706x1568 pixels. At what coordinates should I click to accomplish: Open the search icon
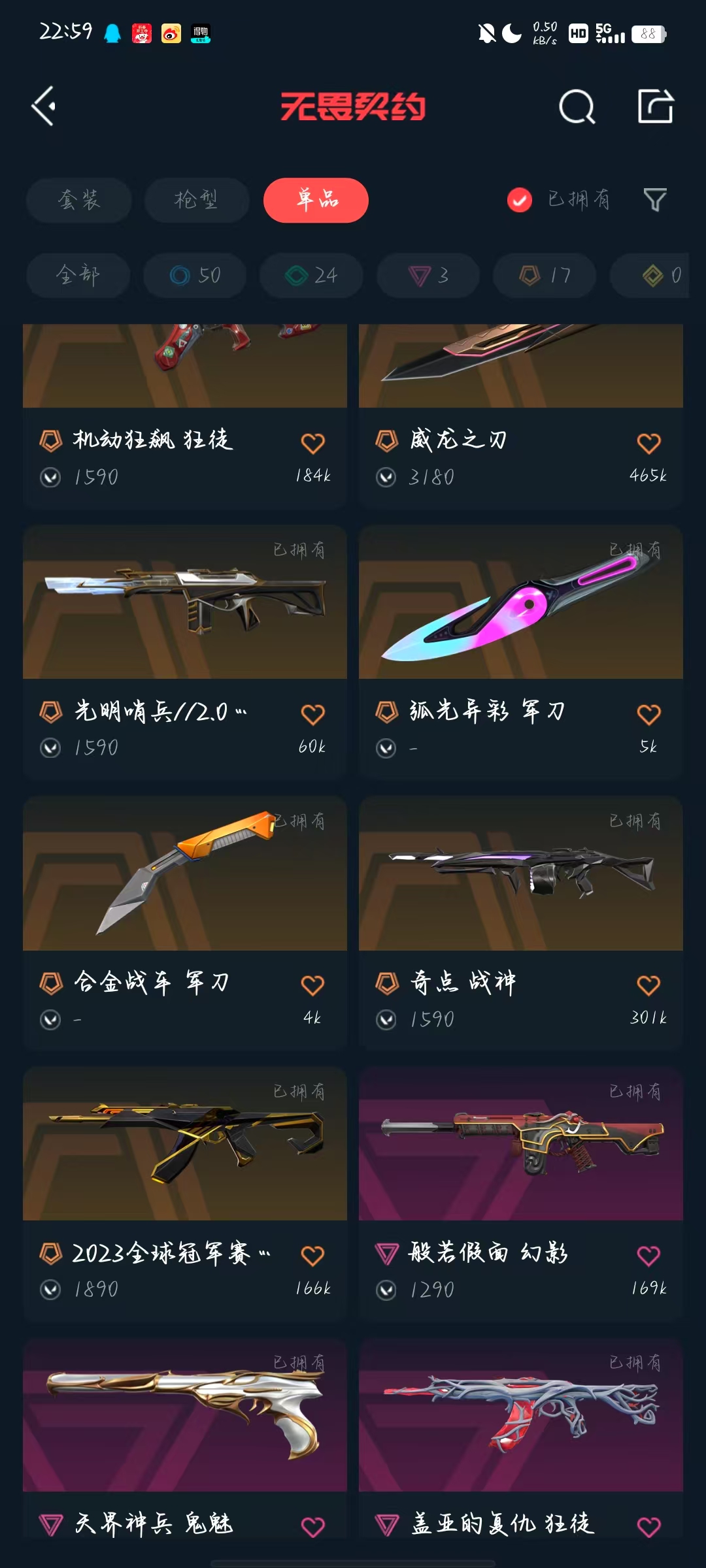(577, 106)
